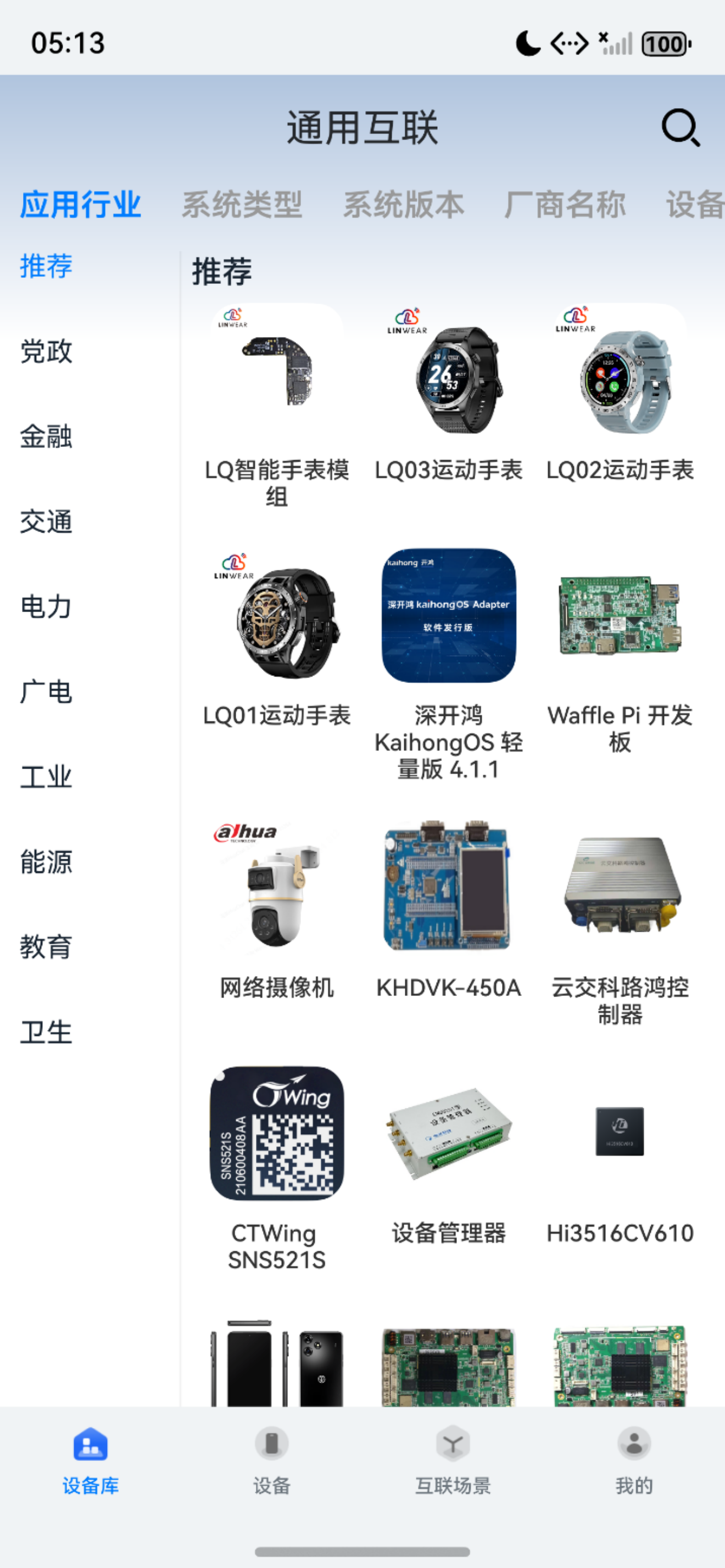Open the 厂商名称 filter
This screenshot has width=725, height=1568.
click(565, 205)
